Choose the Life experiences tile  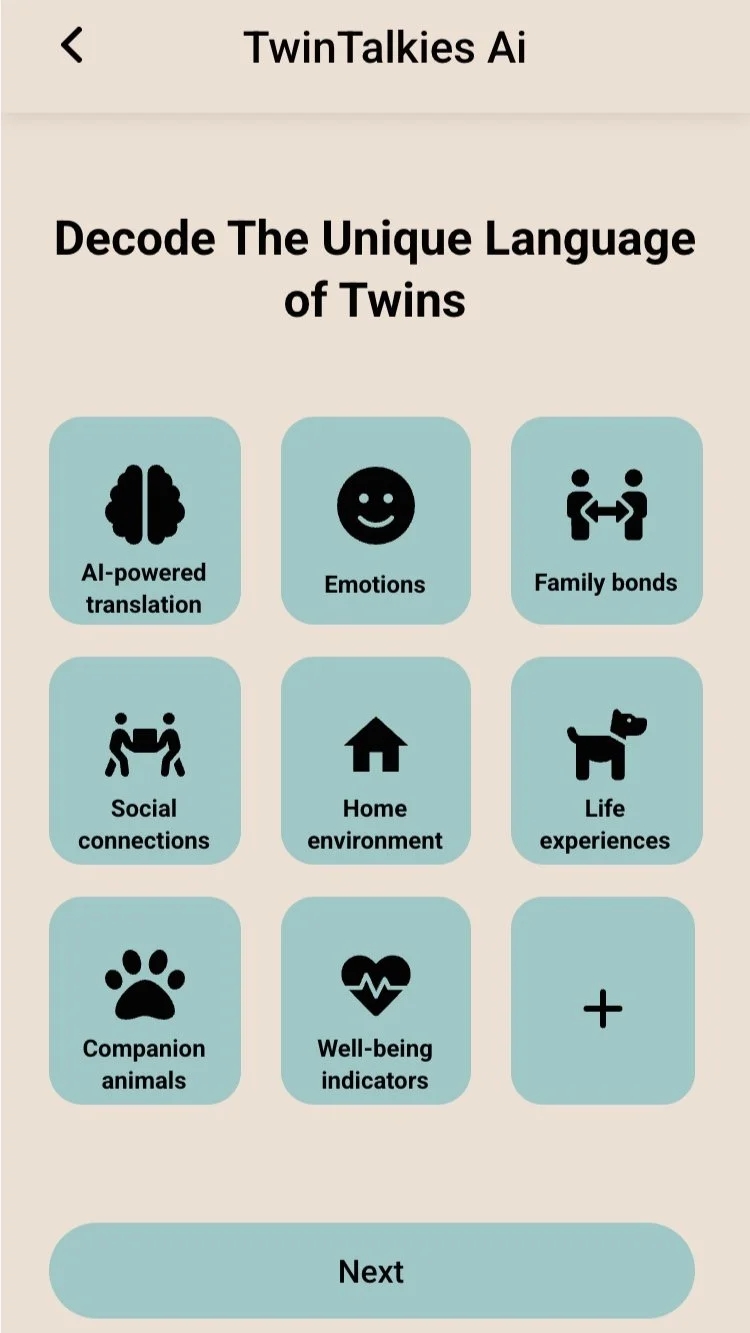[x=607, y=760]
